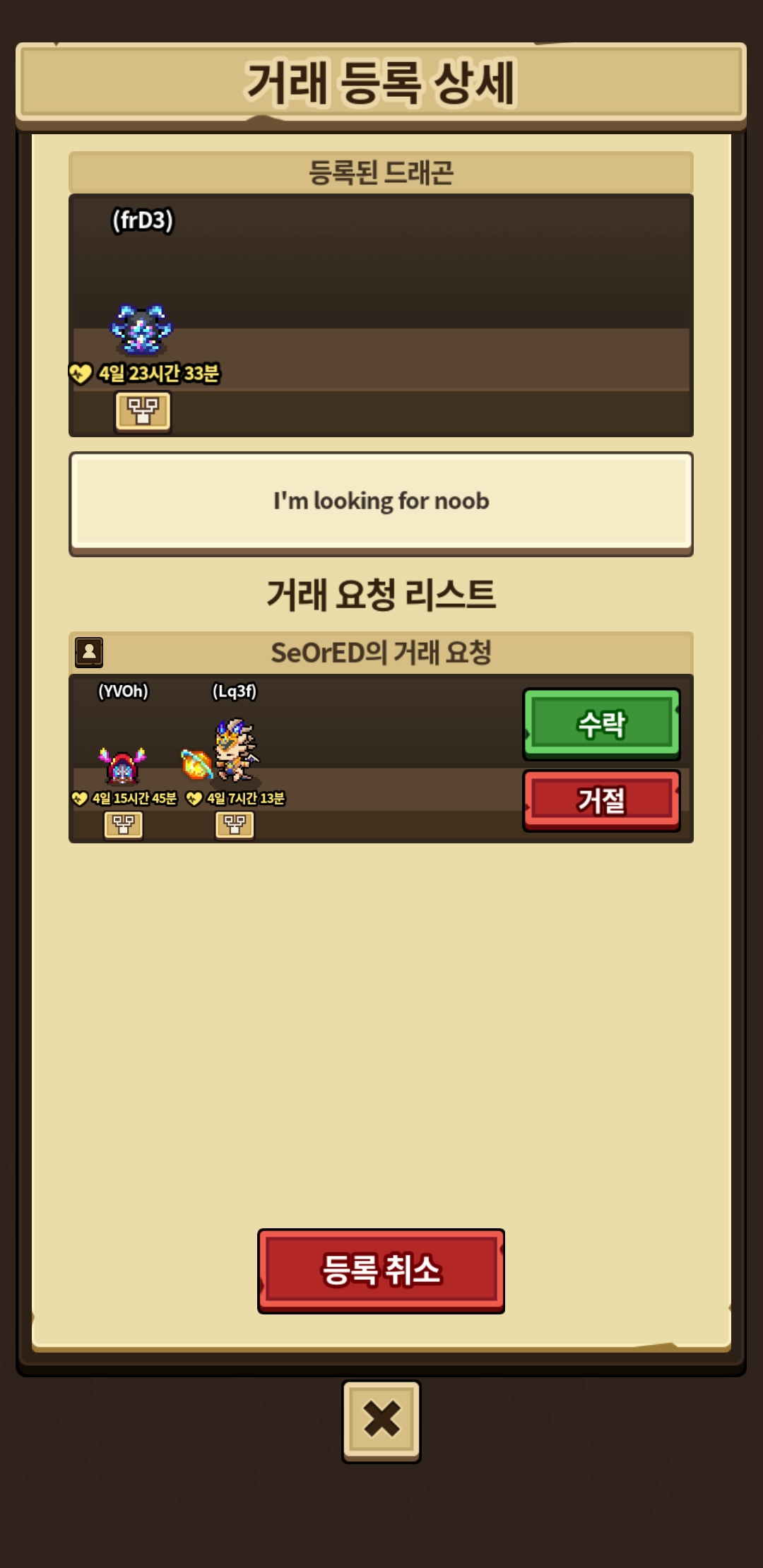
Task: Open SeOrED's profile icon
Action: (x=89, y=652)
